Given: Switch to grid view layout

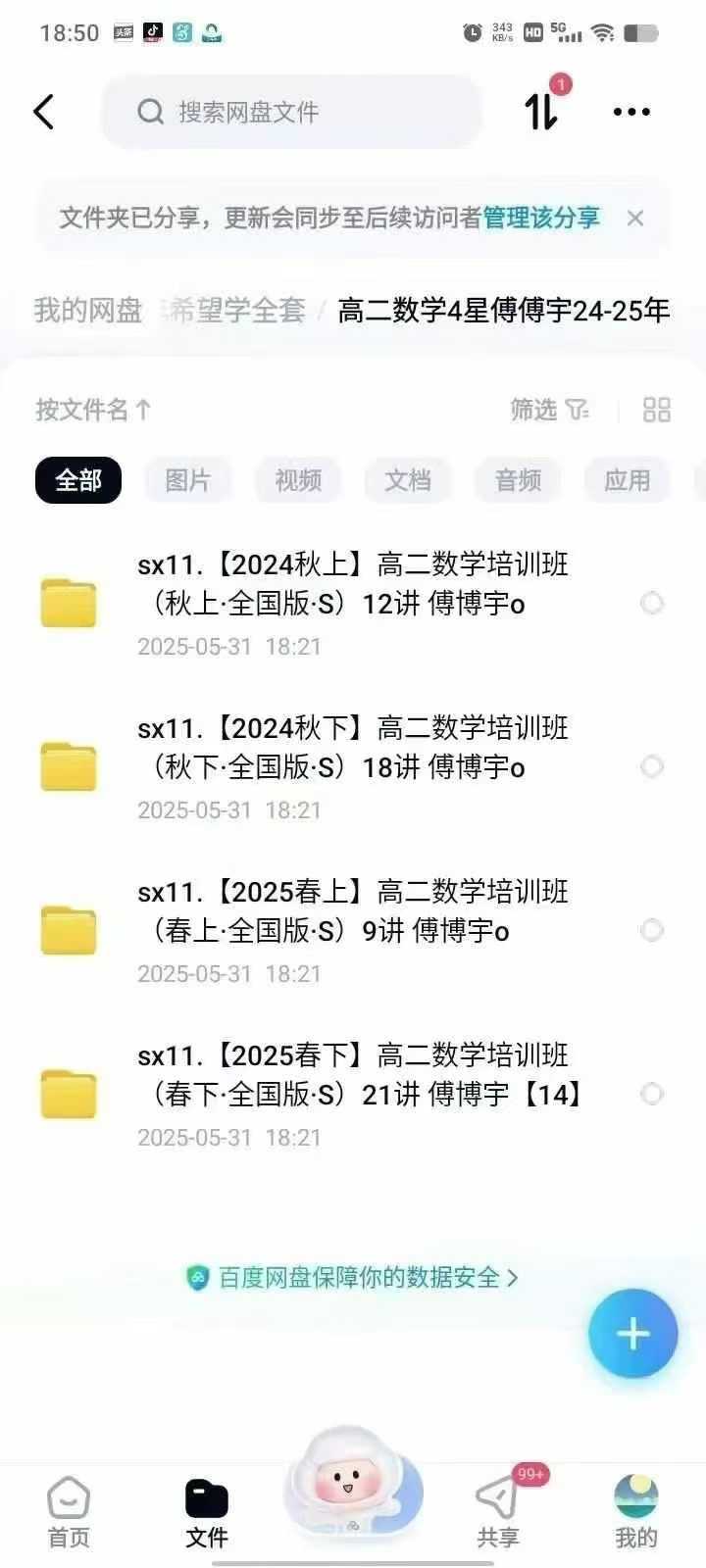Looking at the screenshot, I should 657,410.
